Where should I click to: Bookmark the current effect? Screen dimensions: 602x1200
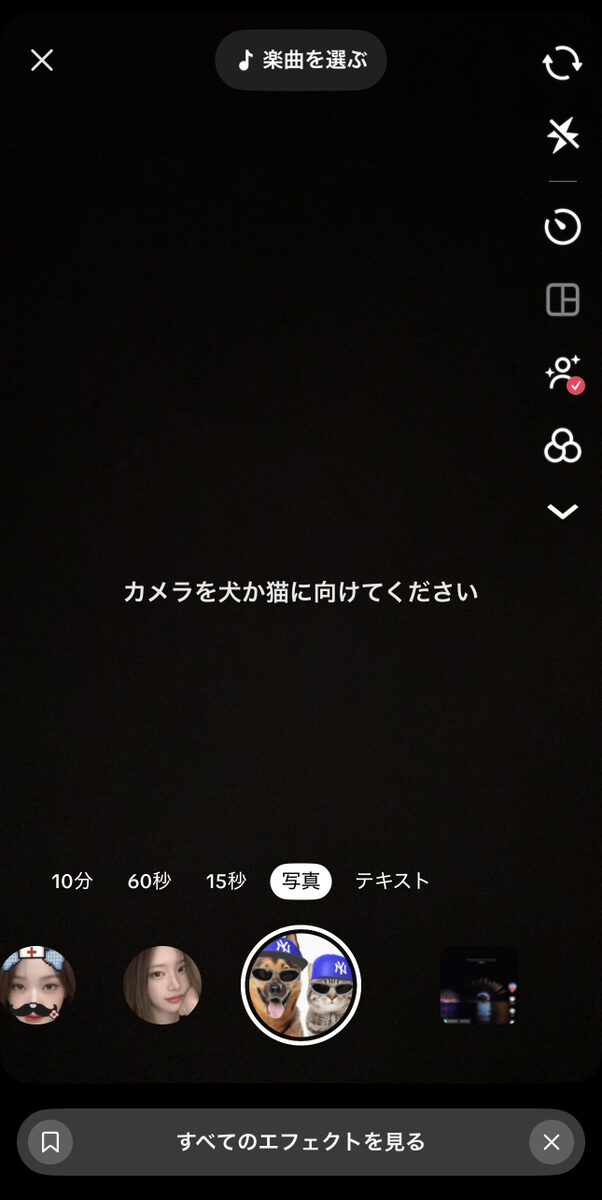point(50,1141)
